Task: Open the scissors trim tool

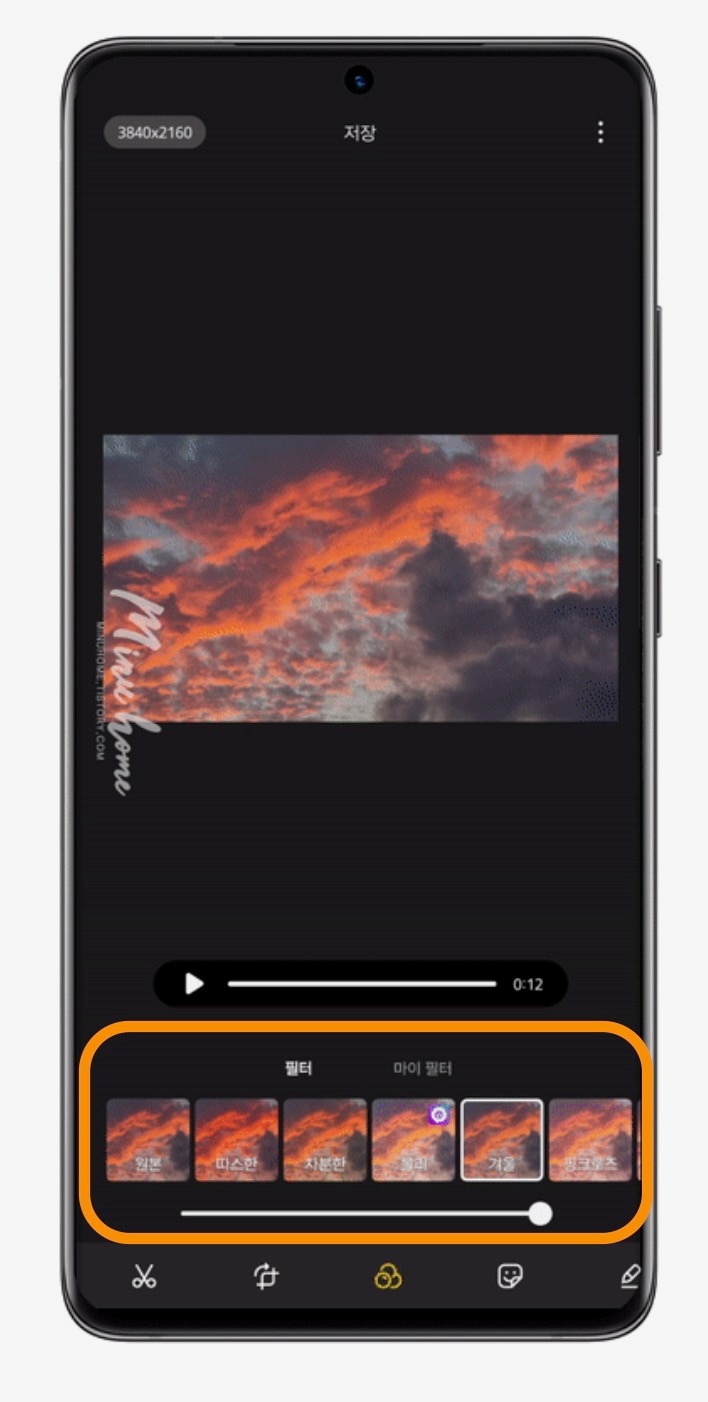Action: coord(144,1277)
